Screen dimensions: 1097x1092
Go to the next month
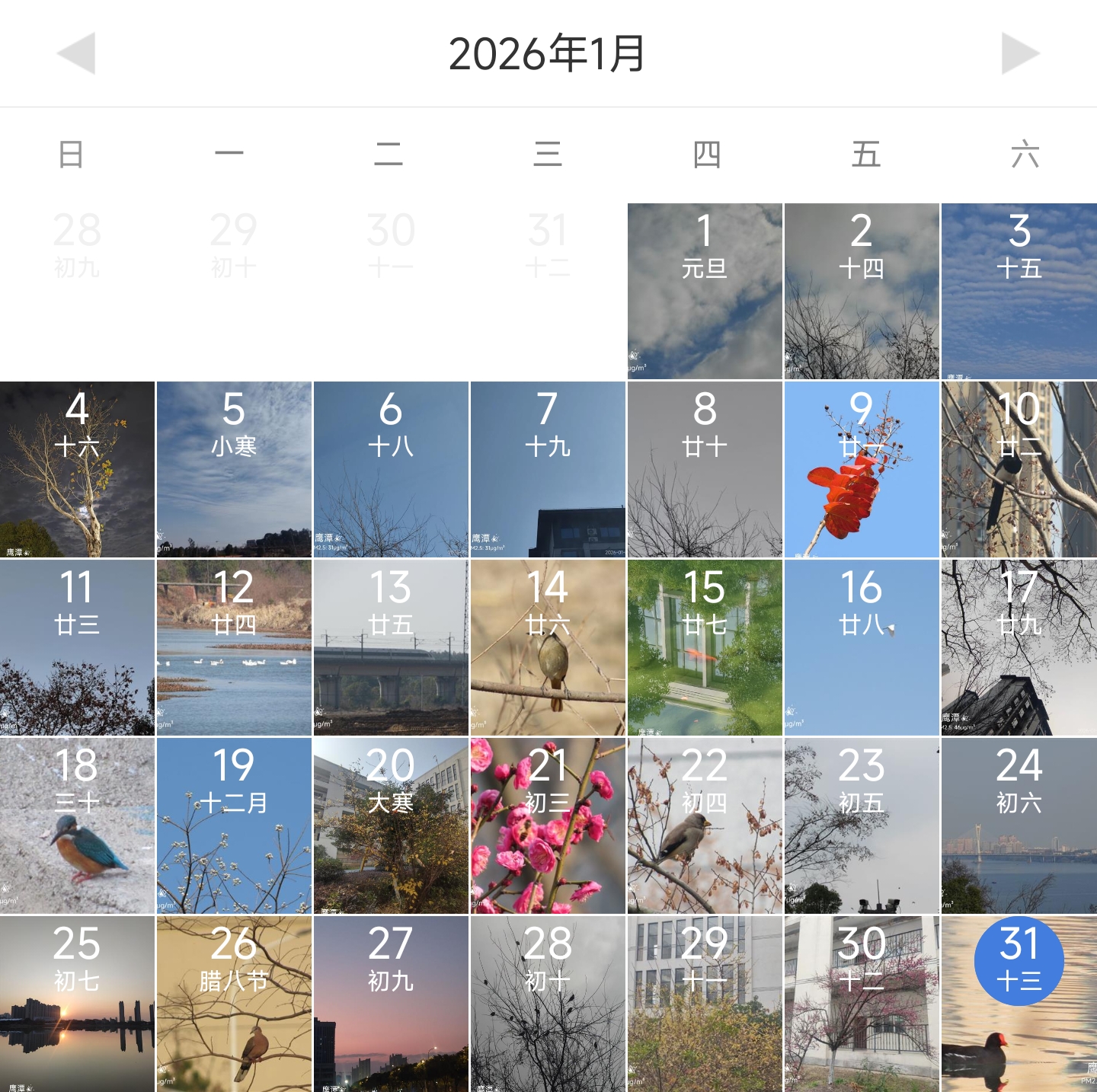pyautogui.click(x=1020, y=53)
